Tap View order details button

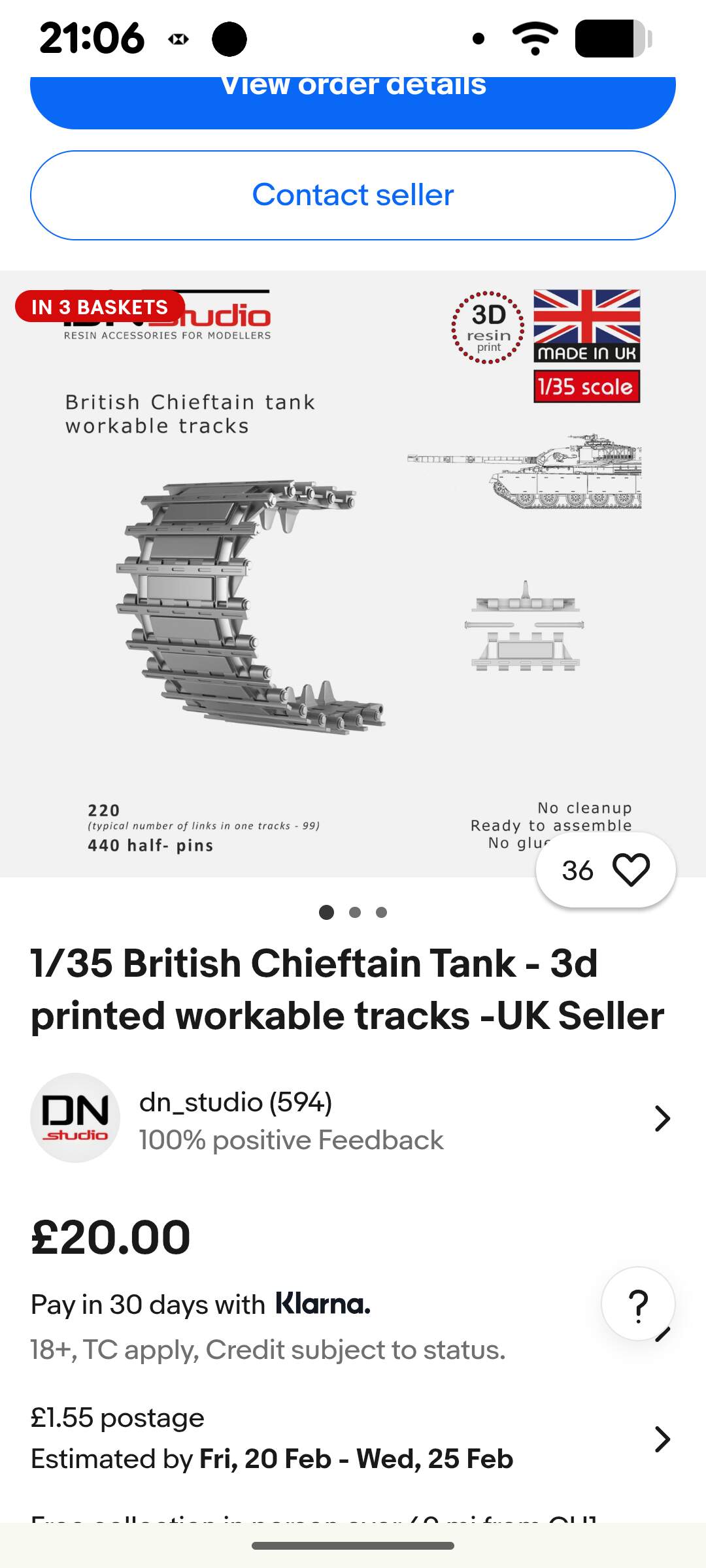(x=353, y=98)
